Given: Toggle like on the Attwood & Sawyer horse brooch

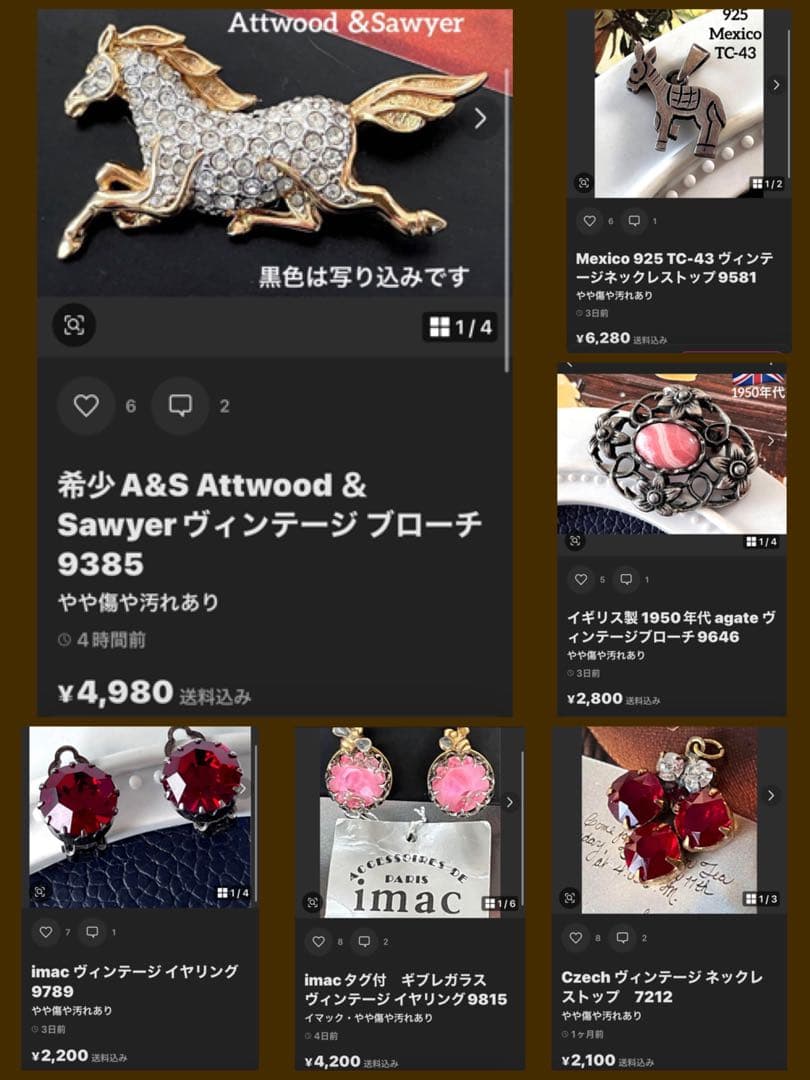Looking at the screenshot, I should point(86,406).
